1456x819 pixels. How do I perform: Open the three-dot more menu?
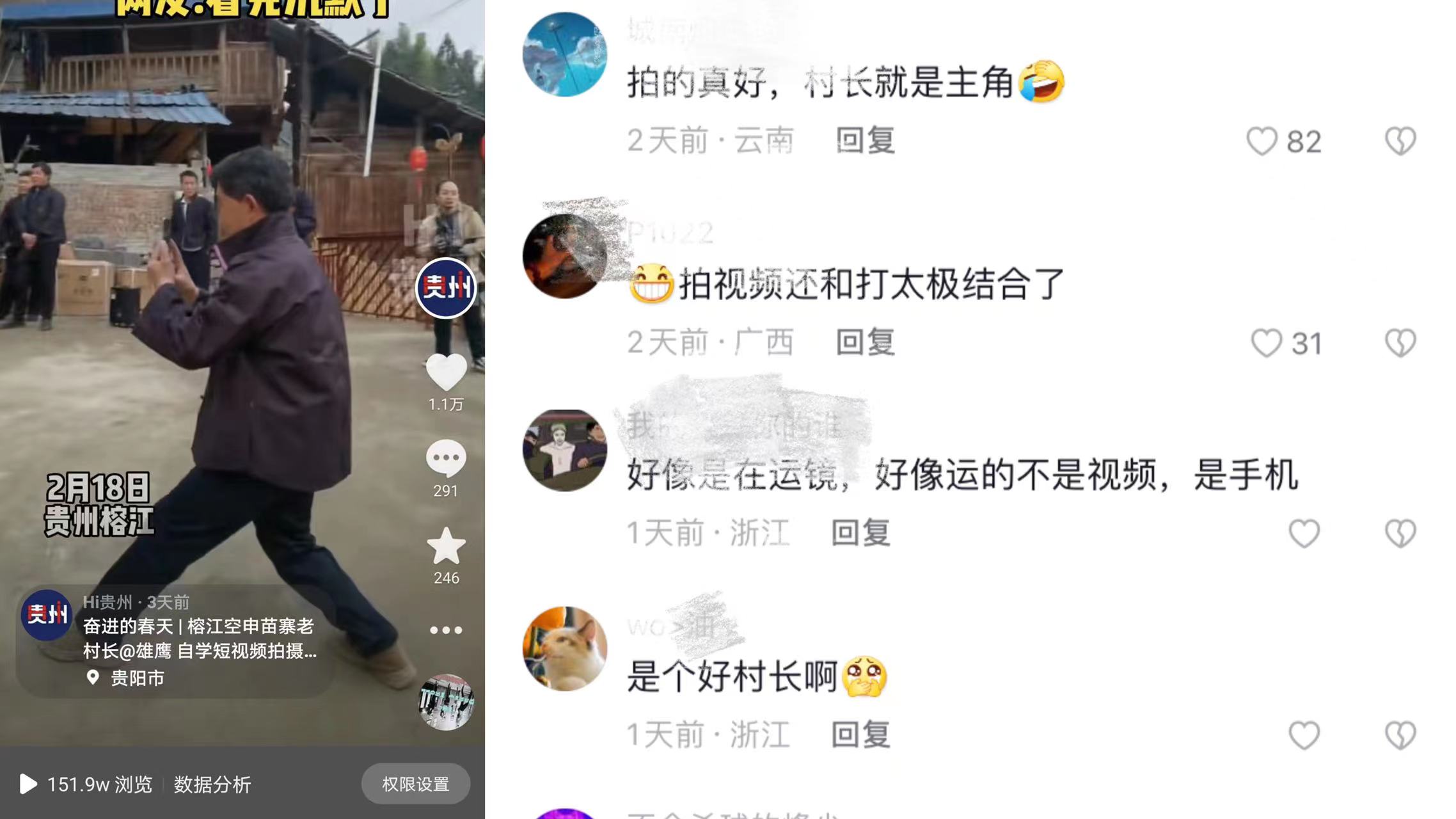click(446, 630)
